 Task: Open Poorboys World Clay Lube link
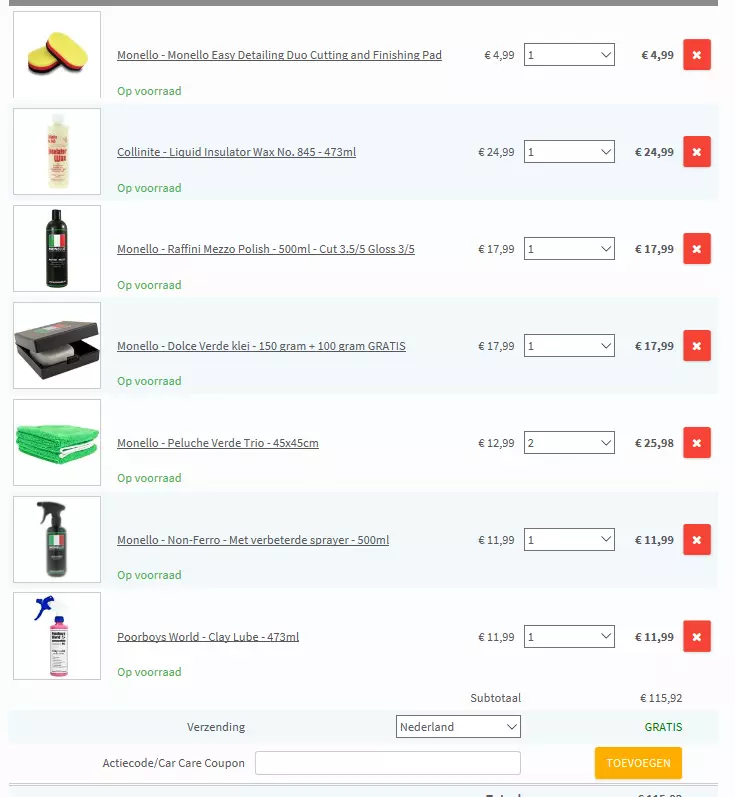coord(207,637)
